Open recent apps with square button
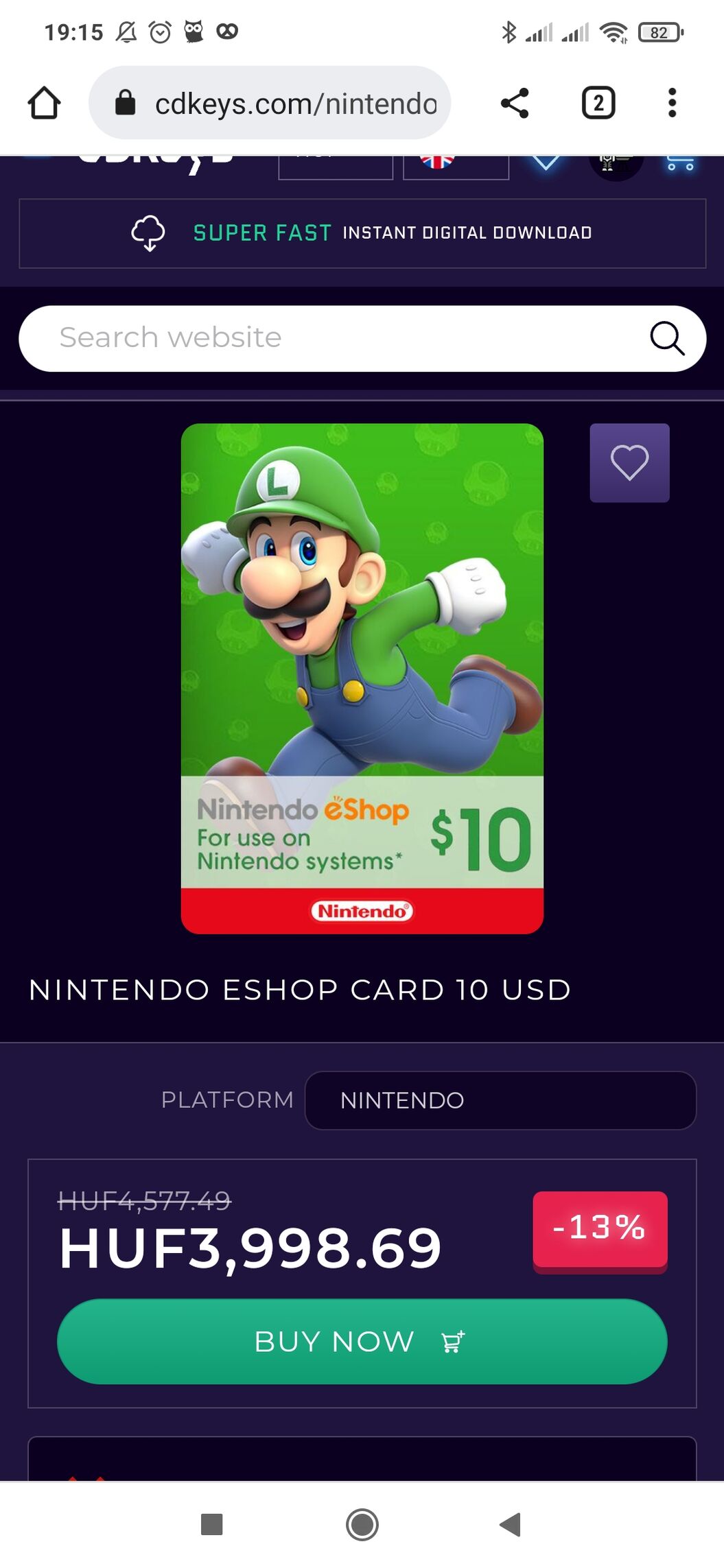 click(211, 1524)
